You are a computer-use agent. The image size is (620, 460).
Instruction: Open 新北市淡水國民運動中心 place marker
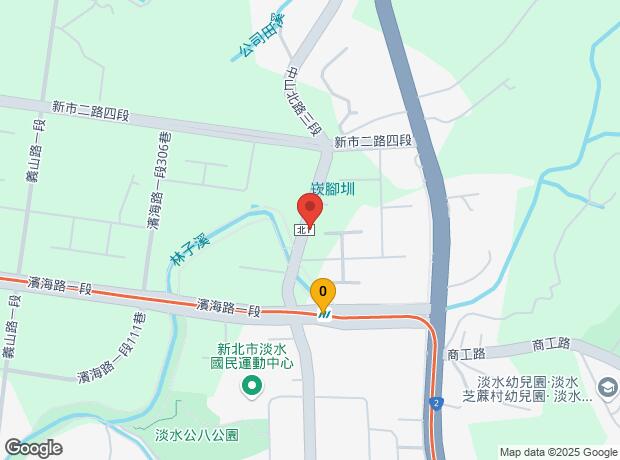pyautogui.click(x=252, y=385)
